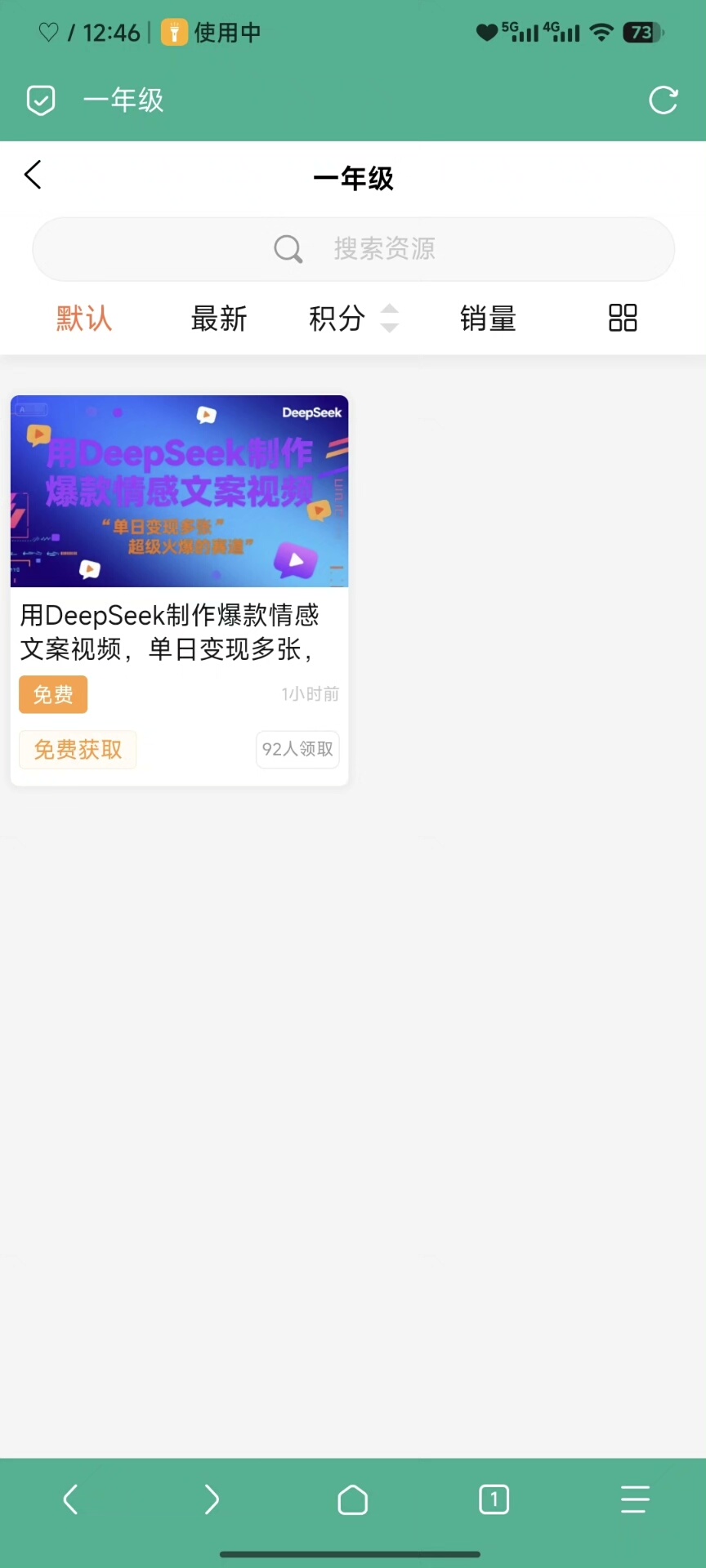Go to the browser's previous page

(71, 1499)
